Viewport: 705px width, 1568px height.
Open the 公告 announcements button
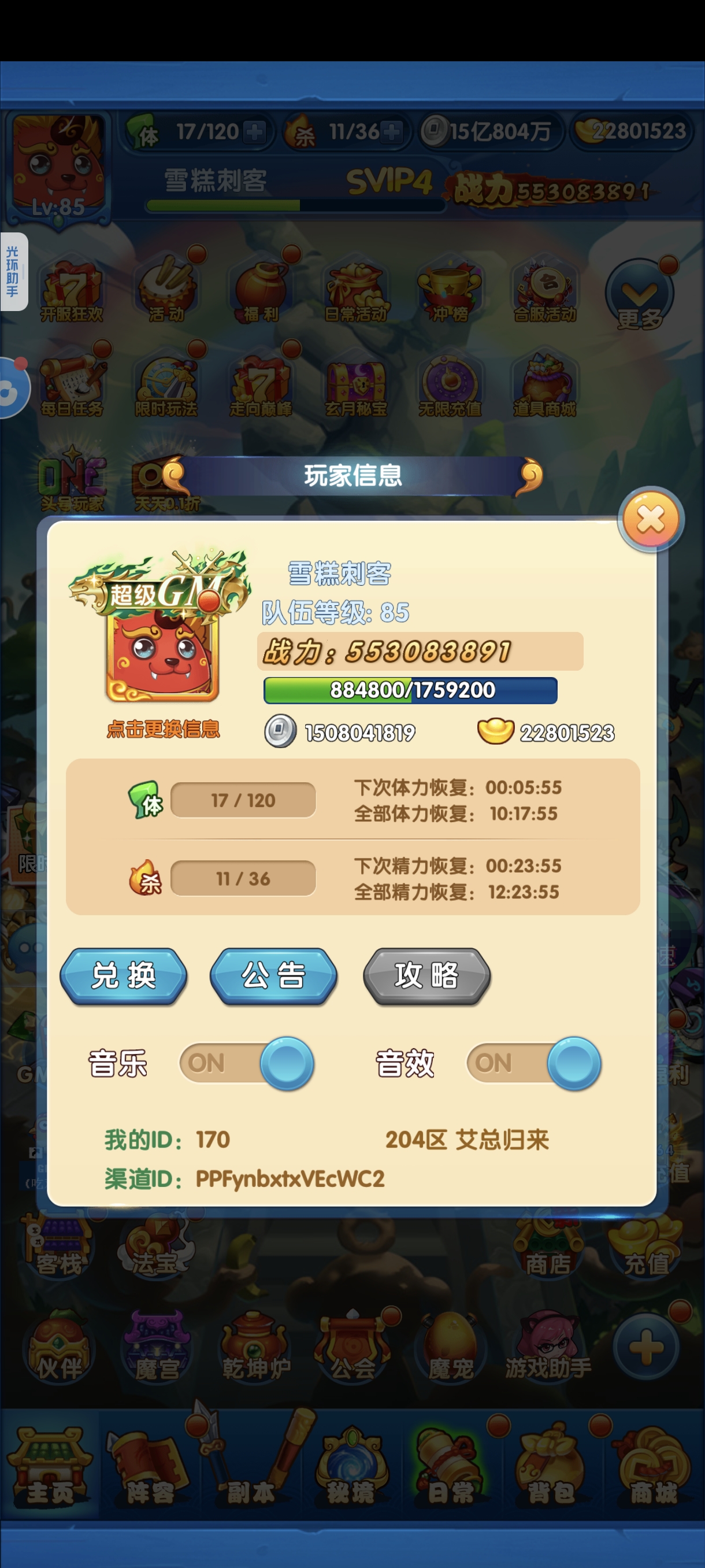pyautogui.click(x=274, y=976)
